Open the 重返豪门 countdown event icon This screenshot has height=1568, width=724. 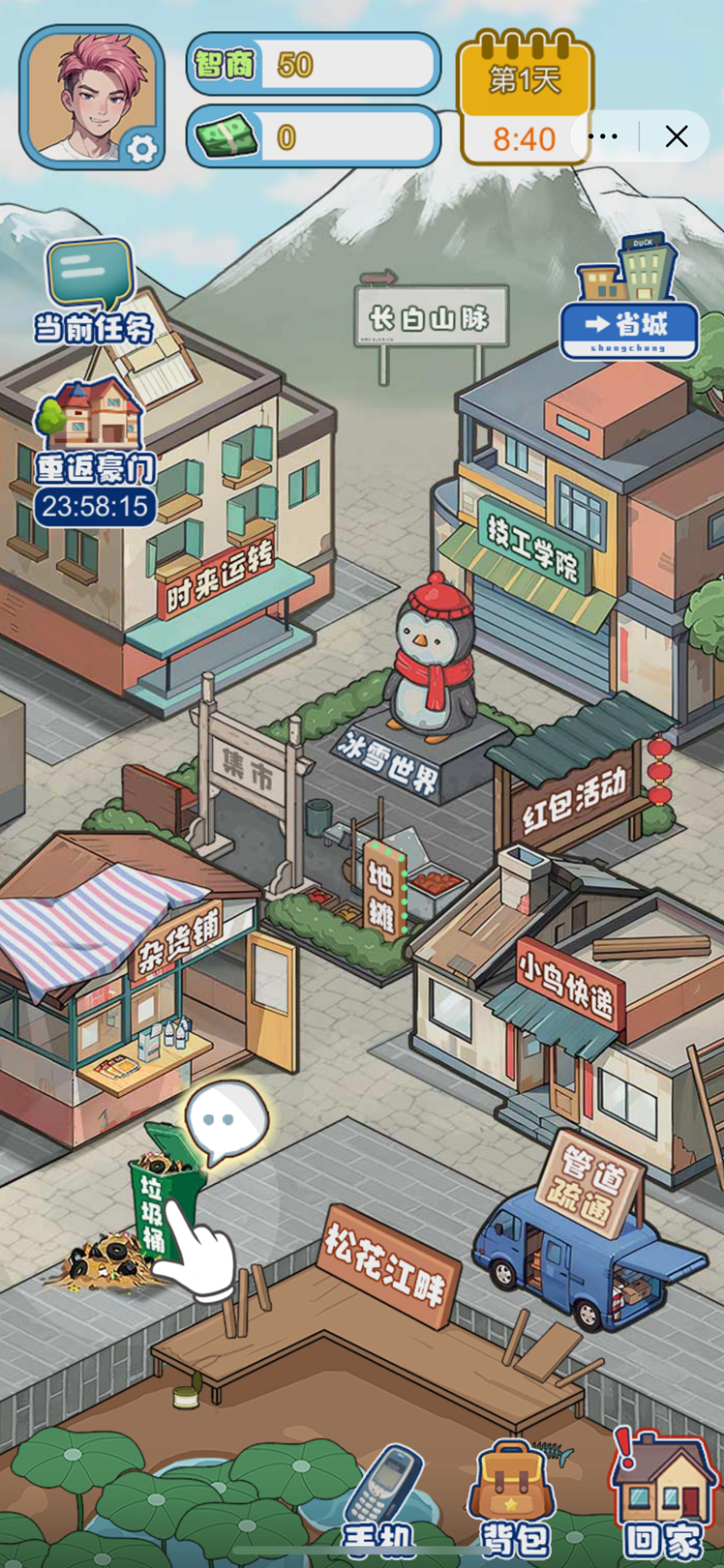click(x=94, y=426)
